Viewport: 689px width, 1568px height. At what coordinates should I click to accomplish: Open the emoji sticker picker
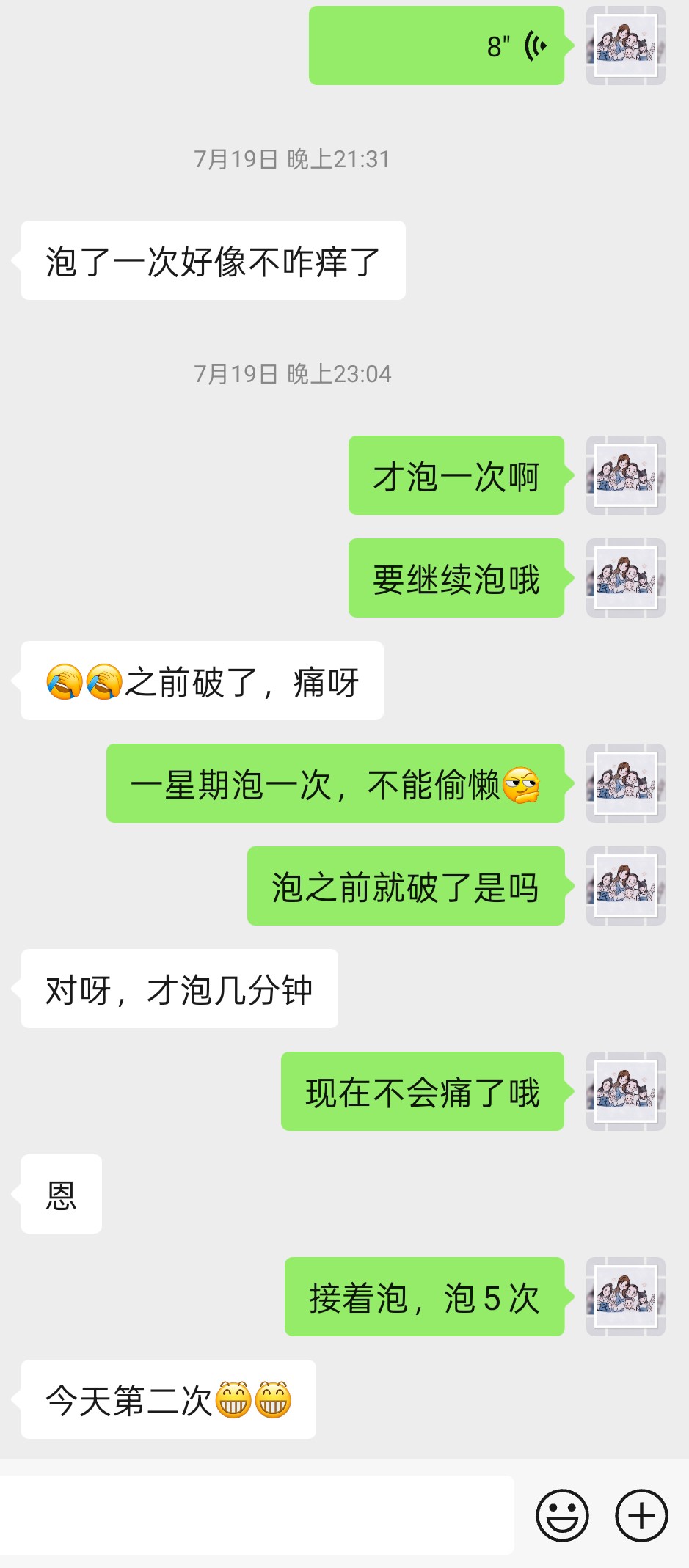pyautogui.click(x=562, y=1514)
